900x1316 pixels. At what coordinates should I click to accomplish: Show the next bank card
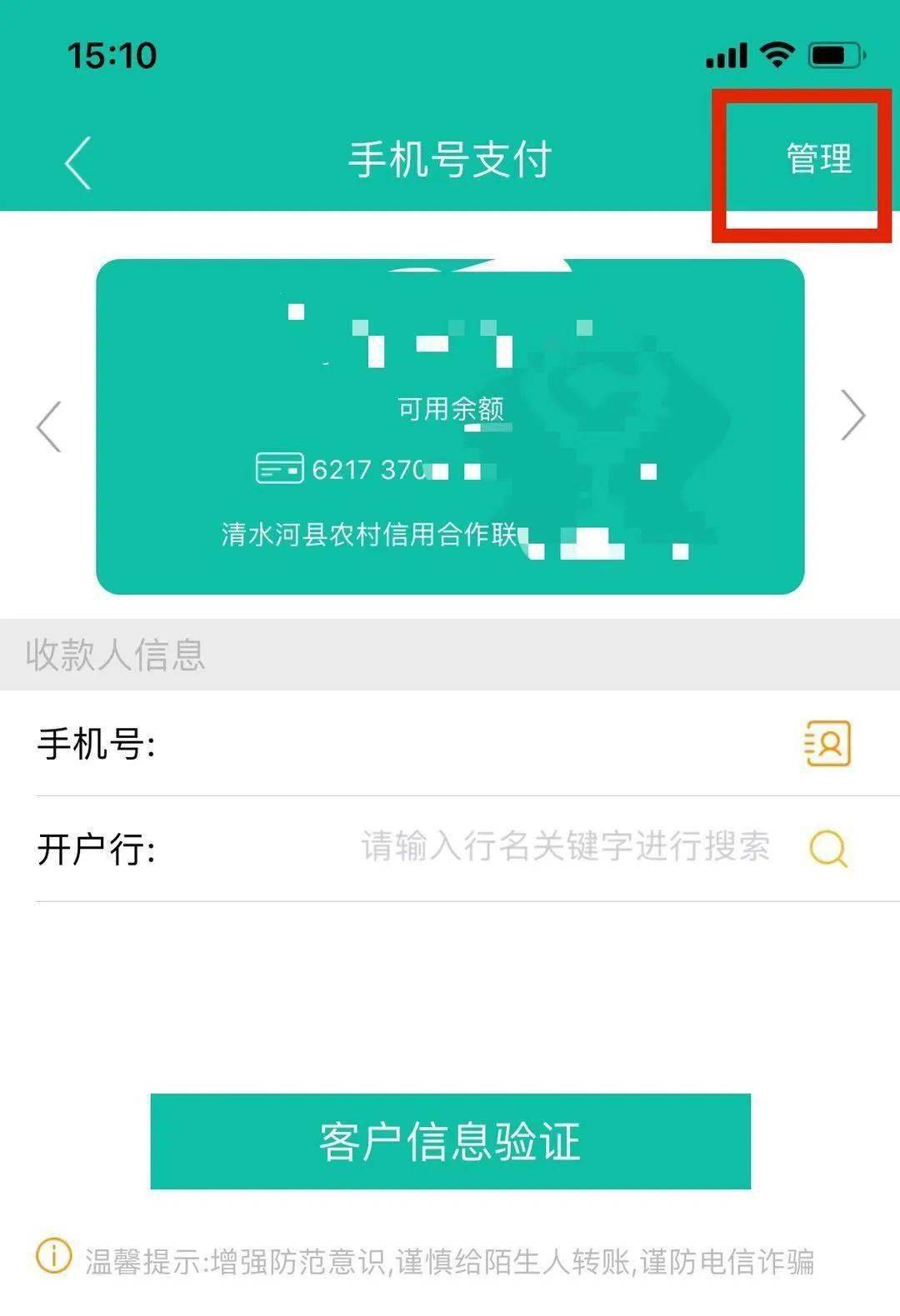pyautogui.click(x=852, y=415)
